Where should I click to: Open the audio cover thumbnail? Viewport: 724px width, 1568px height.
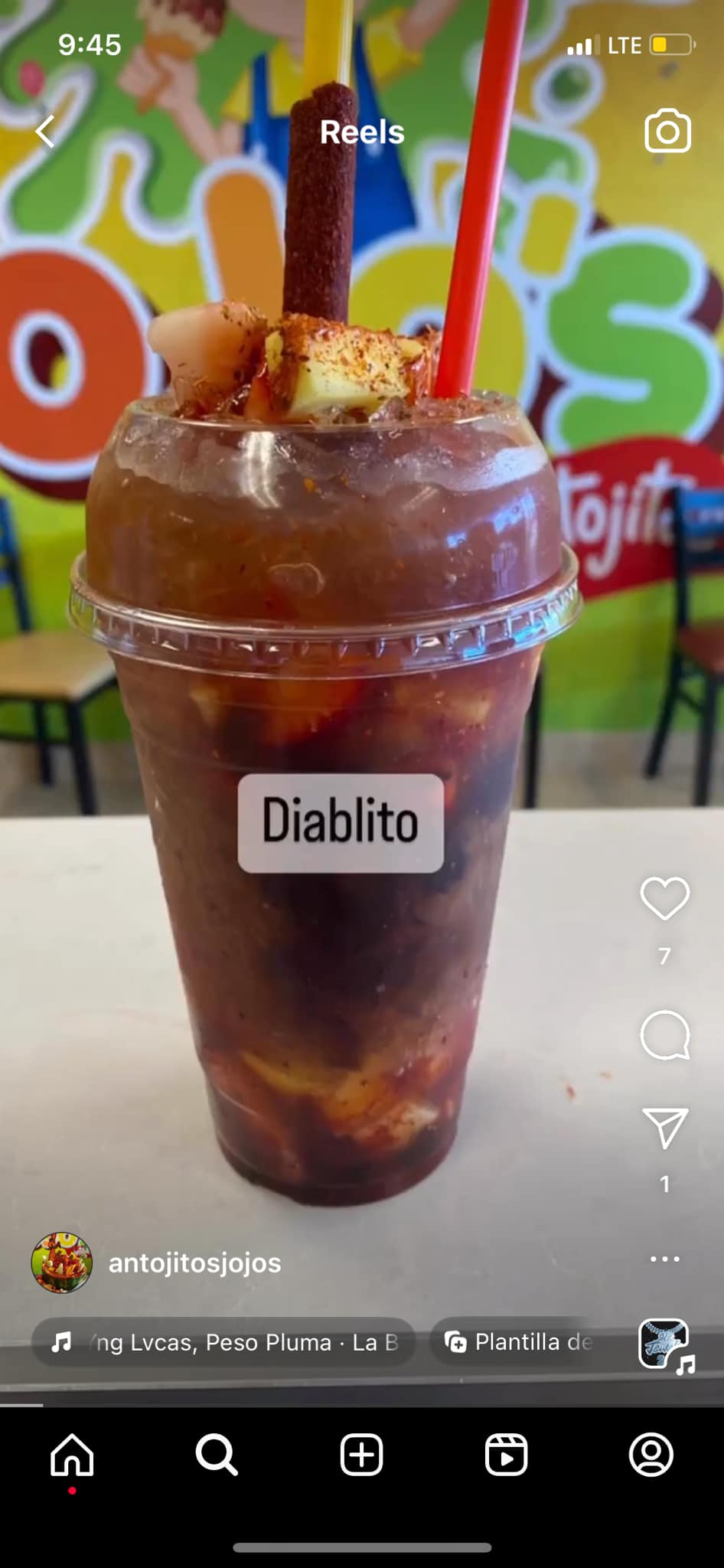click(664, 1344)
